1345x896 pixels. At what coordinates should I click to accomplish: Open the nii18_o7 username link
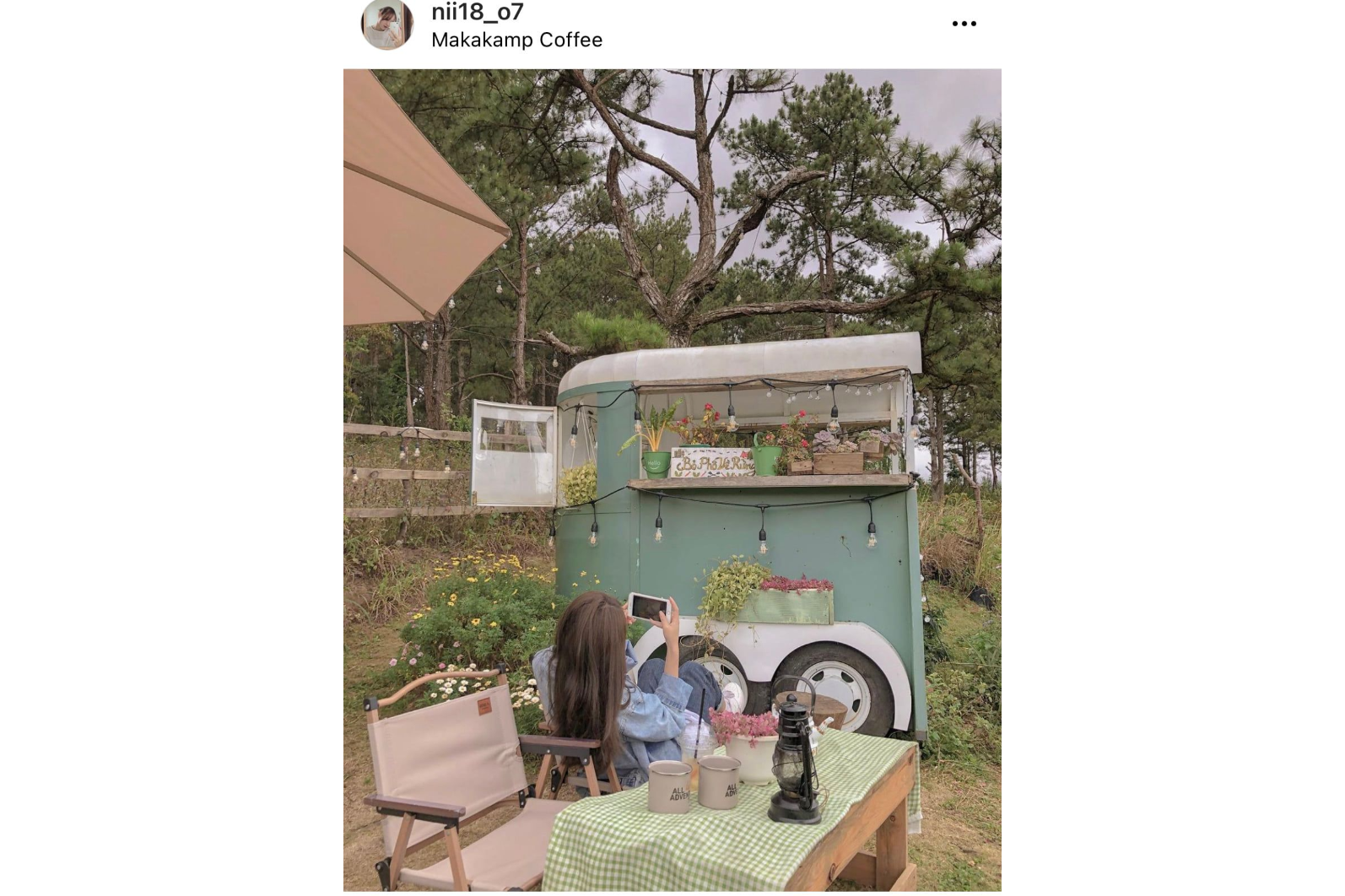coord(478,12)
